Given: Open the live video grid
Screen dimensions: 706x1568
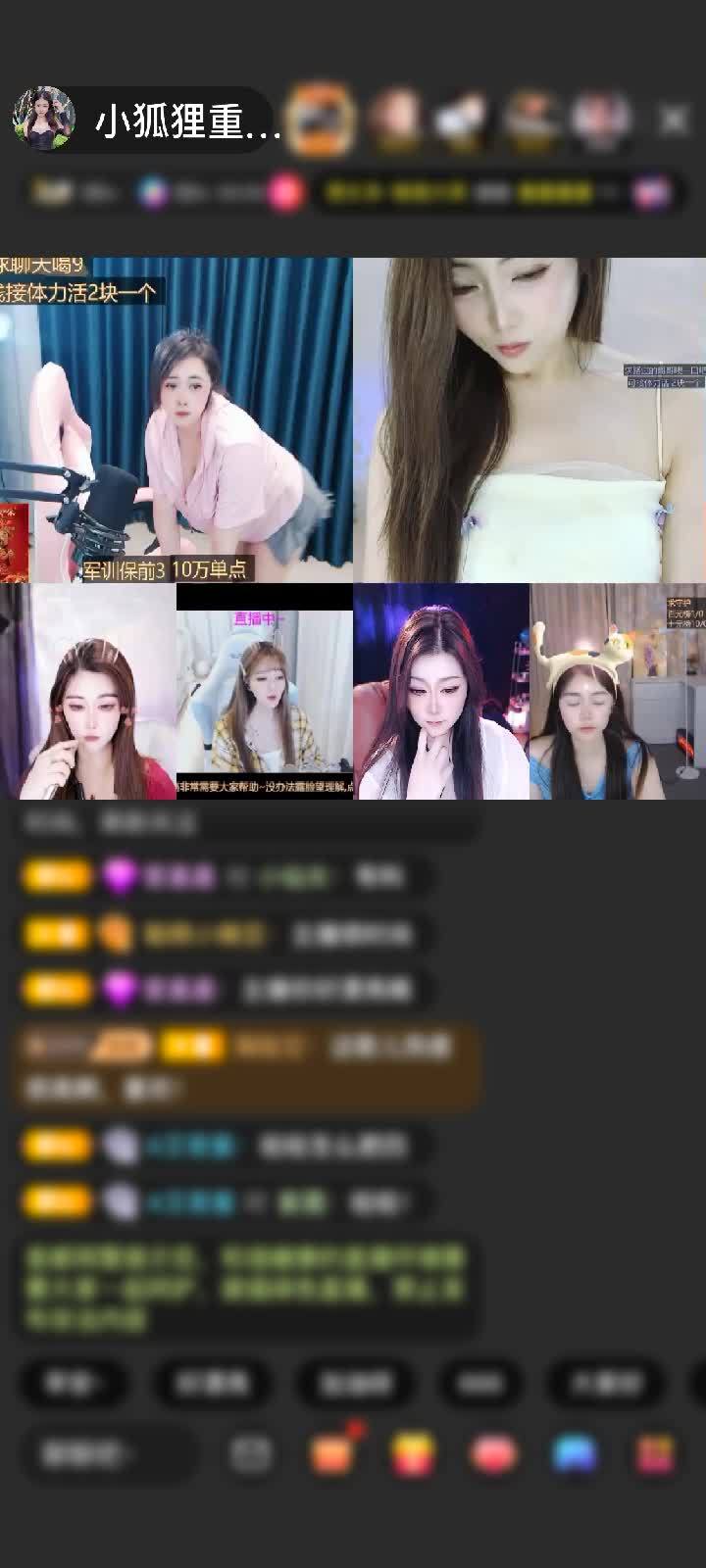Looking at the screenshot, I should 353,529.
